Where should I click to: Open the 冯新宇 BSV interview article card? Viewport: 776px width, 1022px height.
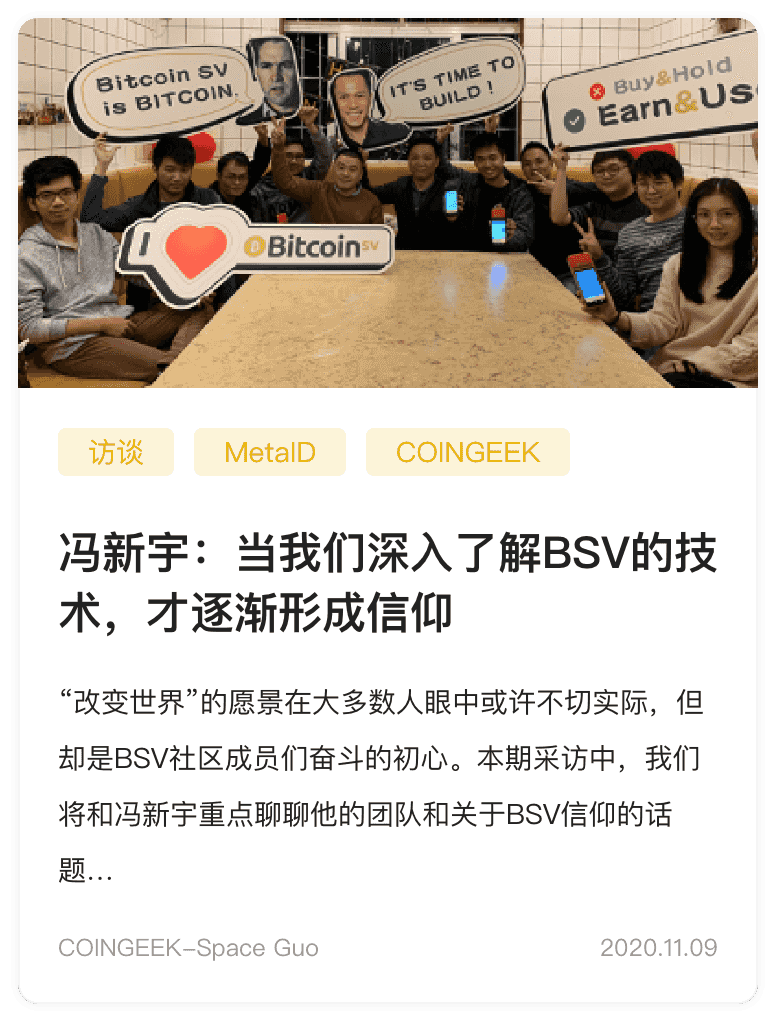pos(388,582)
